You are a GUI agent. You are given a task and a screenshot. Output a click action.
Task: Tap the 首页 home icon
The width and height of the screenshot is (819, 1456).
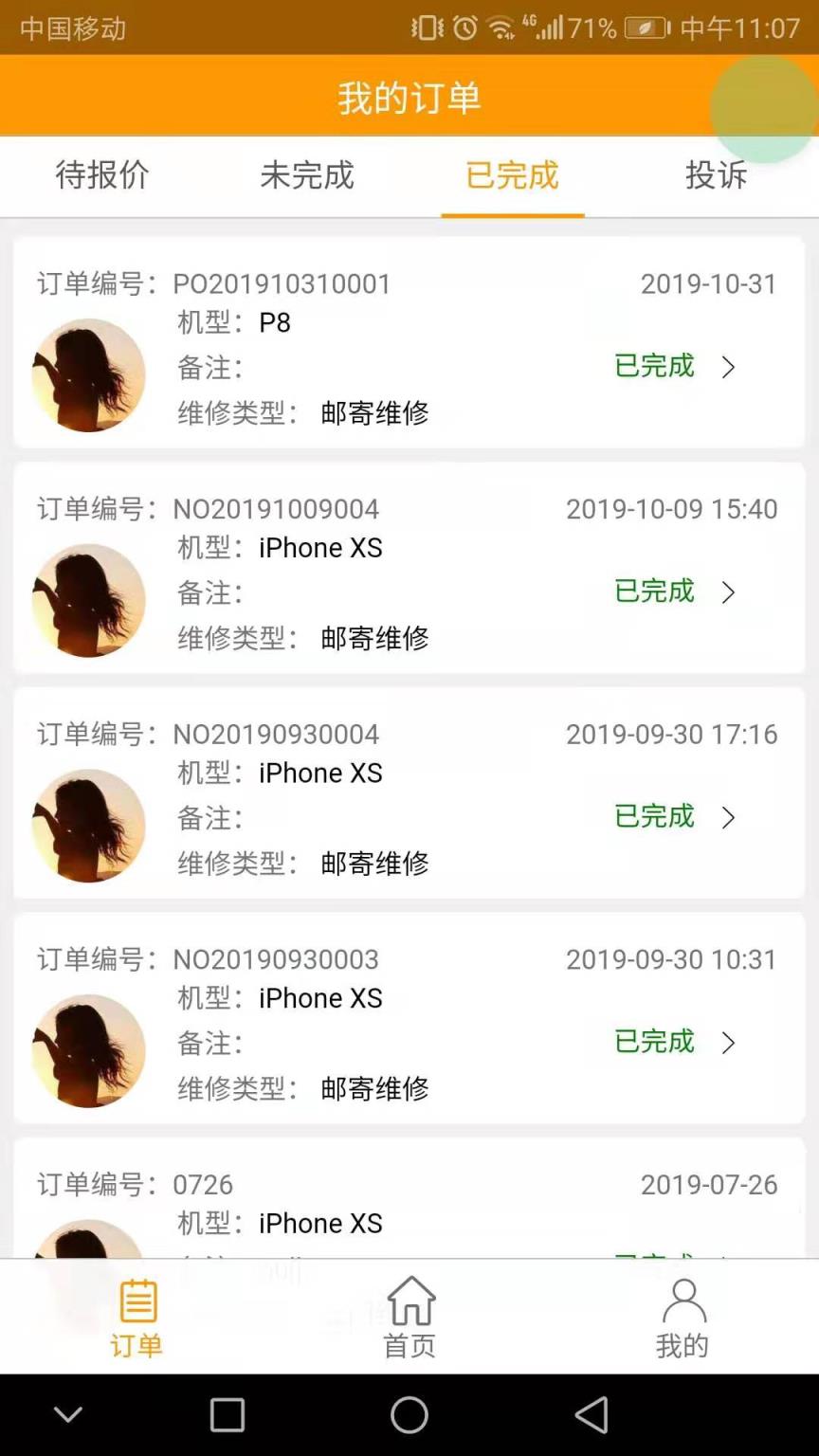coord(409,1316)
